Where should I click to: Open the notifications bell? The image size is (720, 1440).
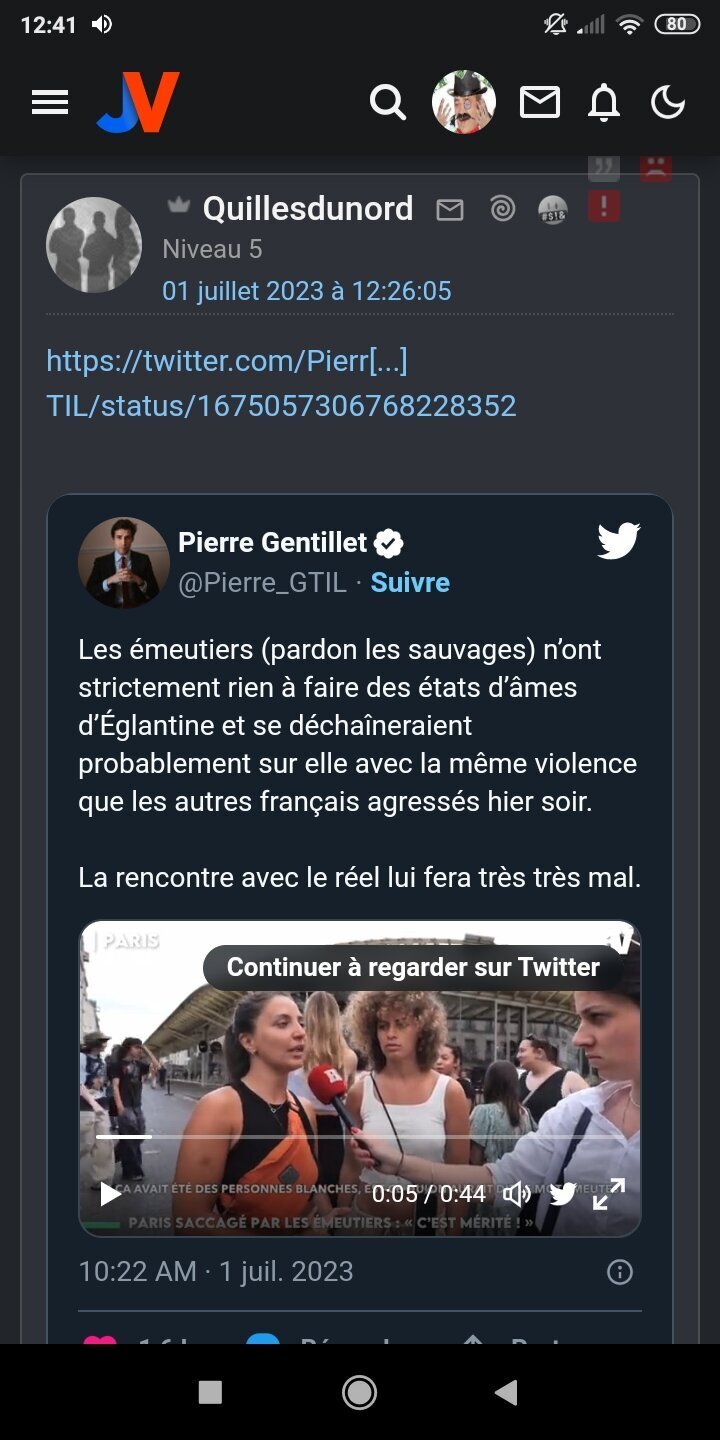pos(603,102)
